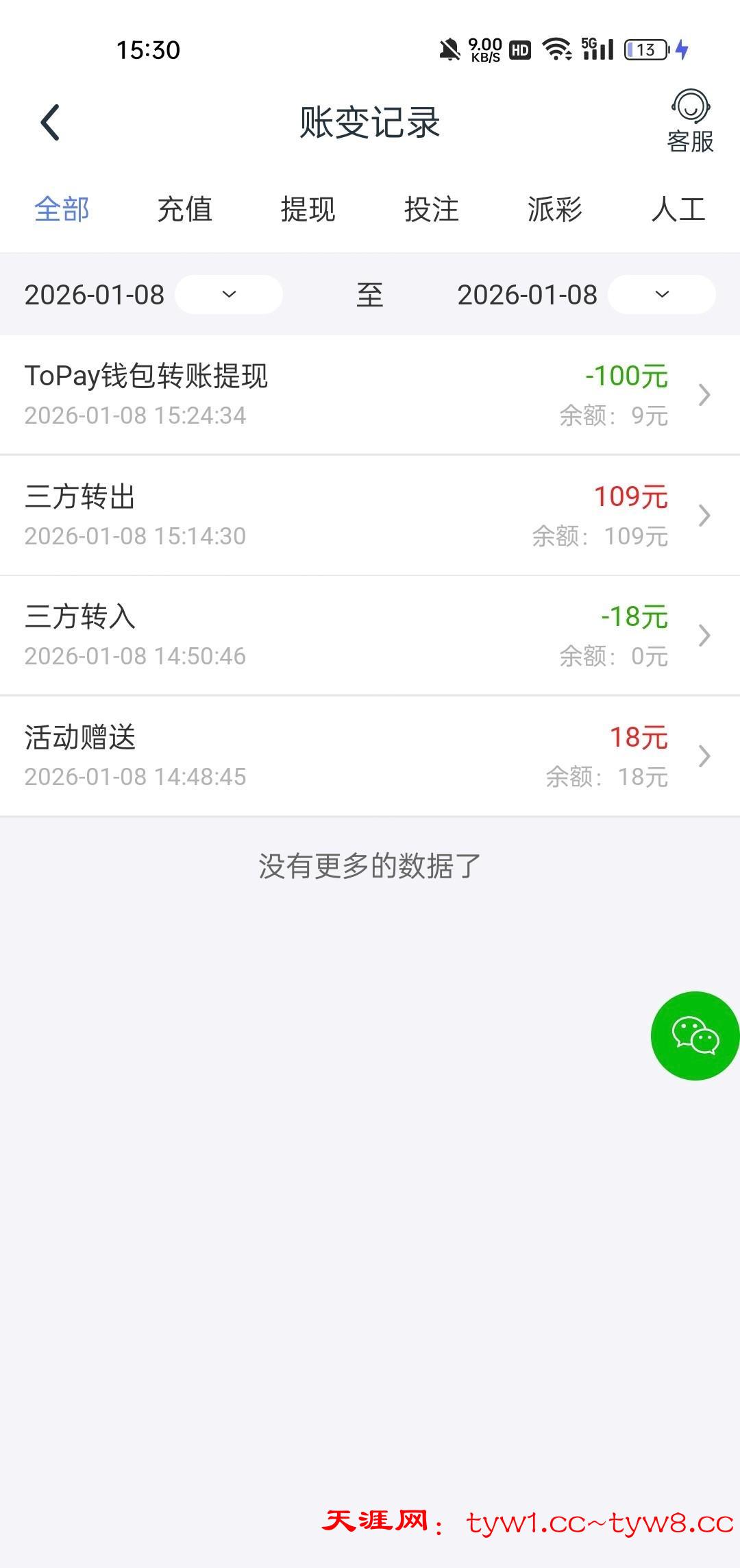
Task: Open the 人工 tab
Action: (678, 209)
